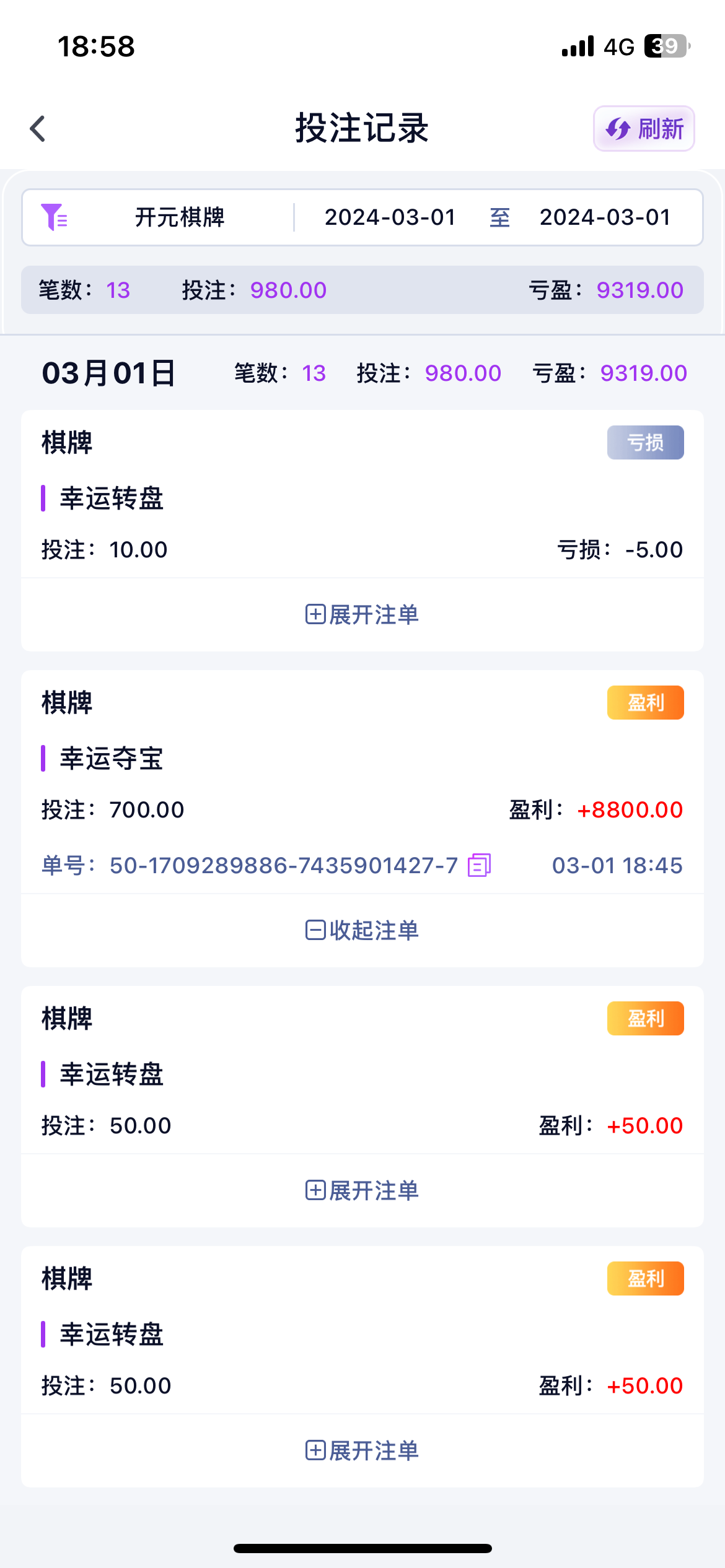Screen dimensions: 725x1568
Task: Change the end date after 至
Action: tap(605, 217)
